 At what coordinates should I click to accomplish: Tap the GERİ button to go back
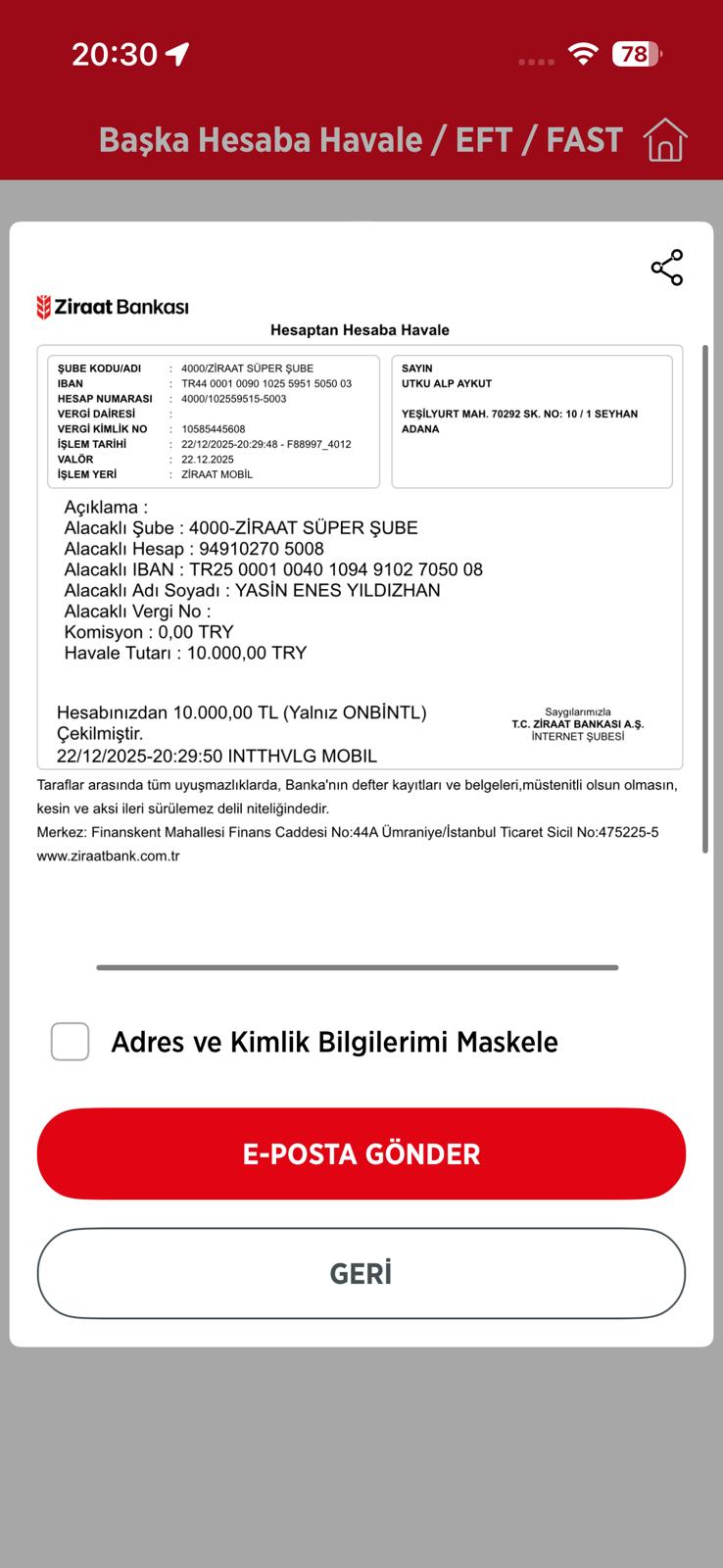tap(361, 1273)
